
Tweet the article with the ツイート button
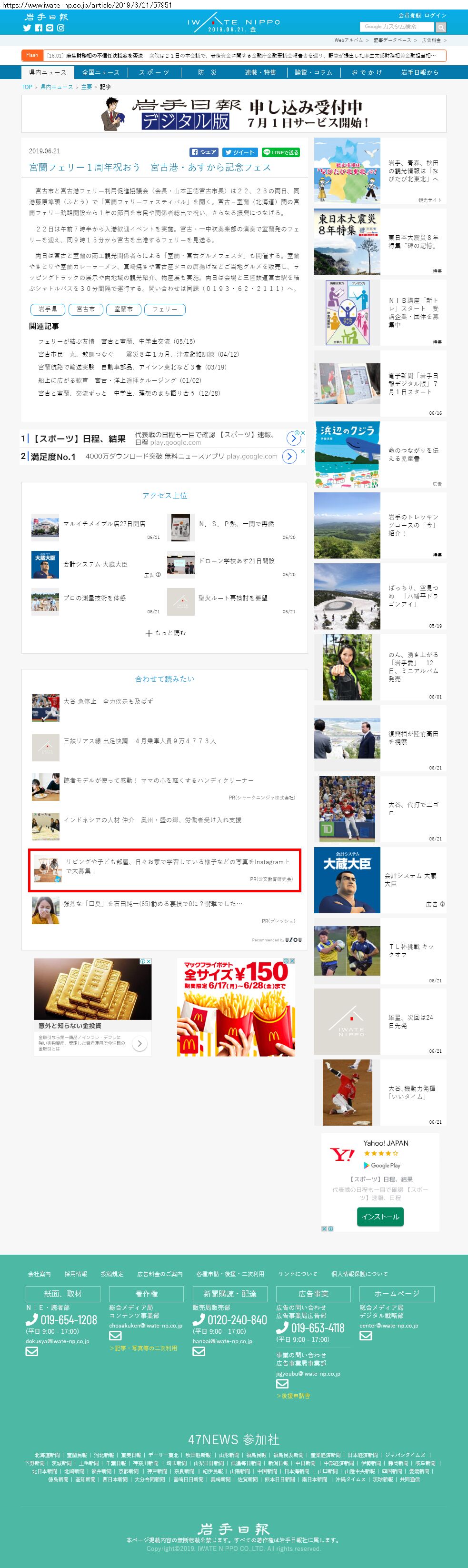[x=239, y=152]
